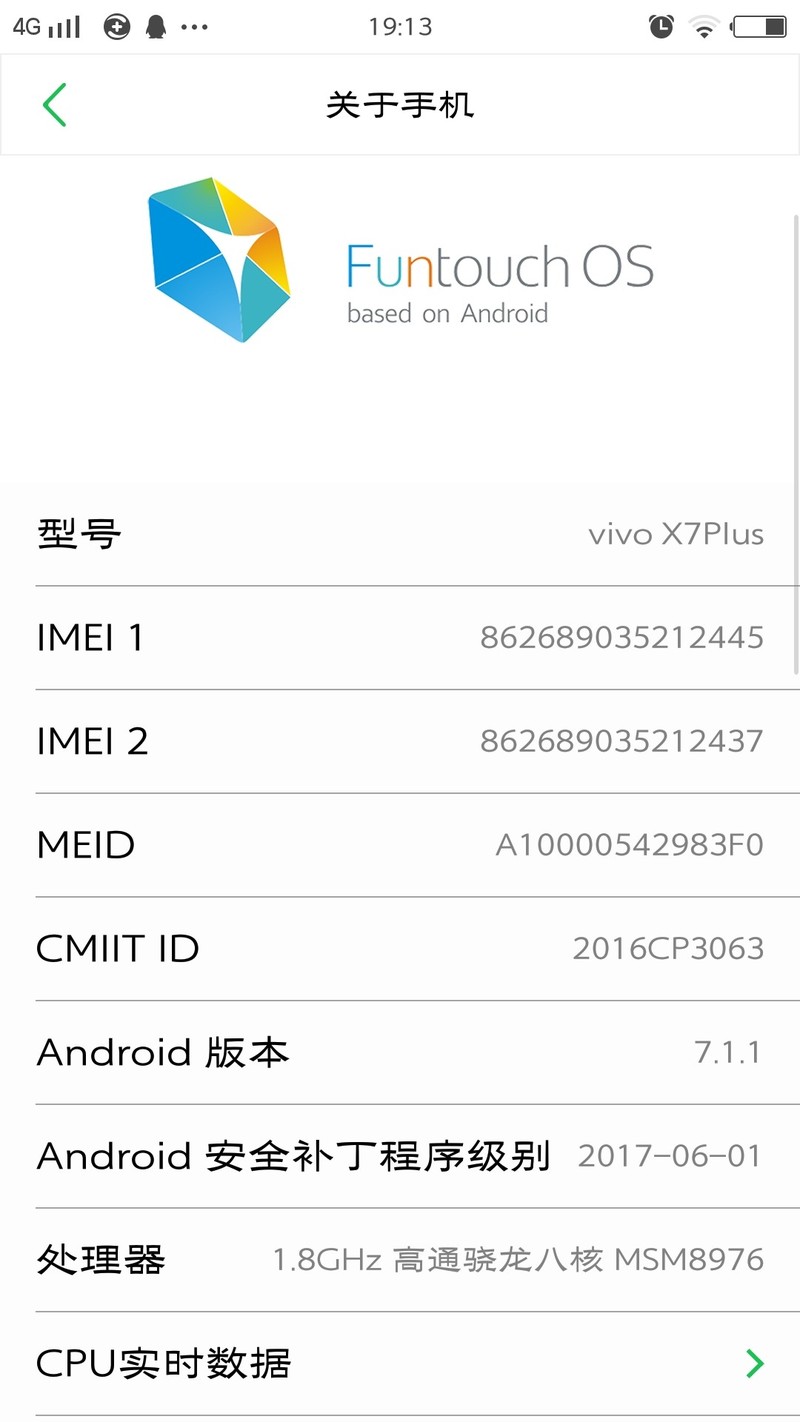Screen dimensions: 800x1422
Task: Expand the CPU real-time data row
Action: coord(400,1363)
